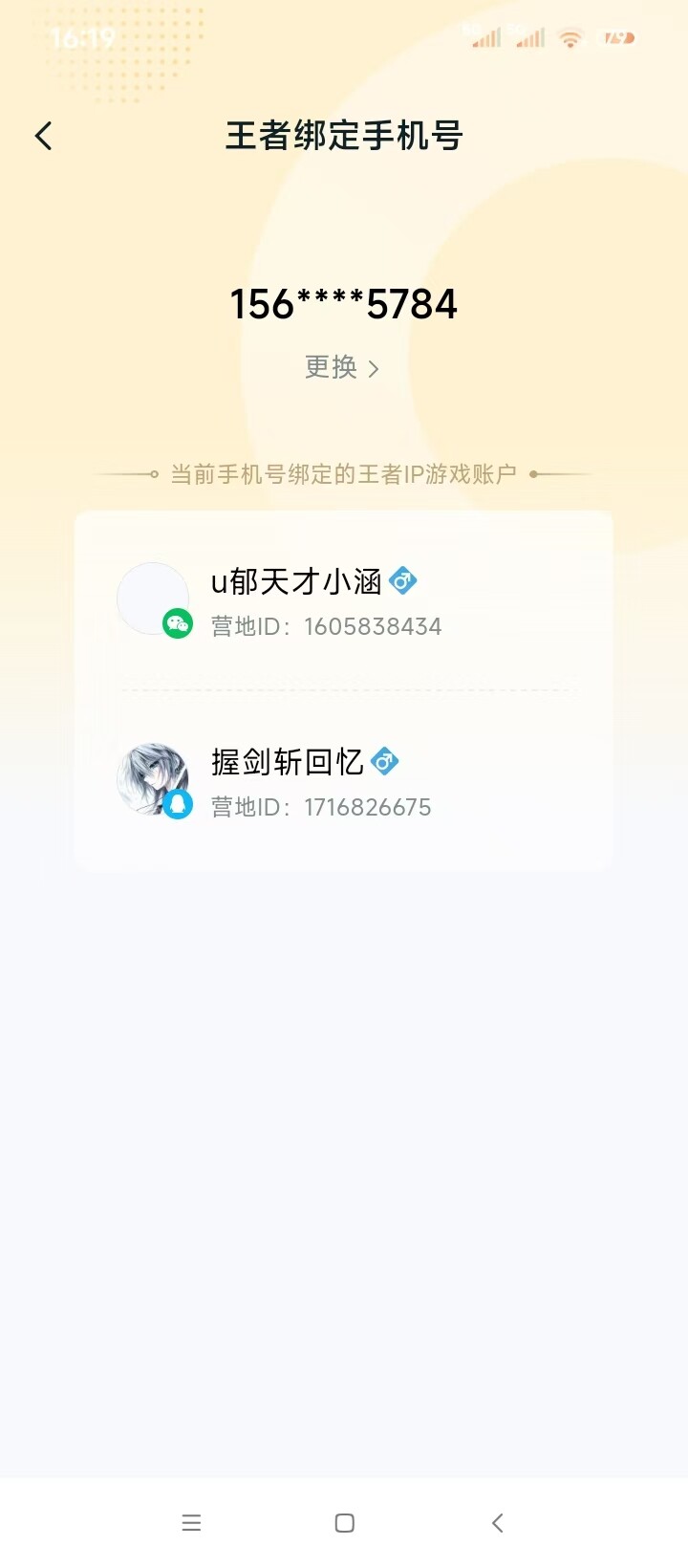The width and height of the screenshot is (688, 1568).
Task: Open 握剑斩回忆's profile avatar
Action: (153, 779)
